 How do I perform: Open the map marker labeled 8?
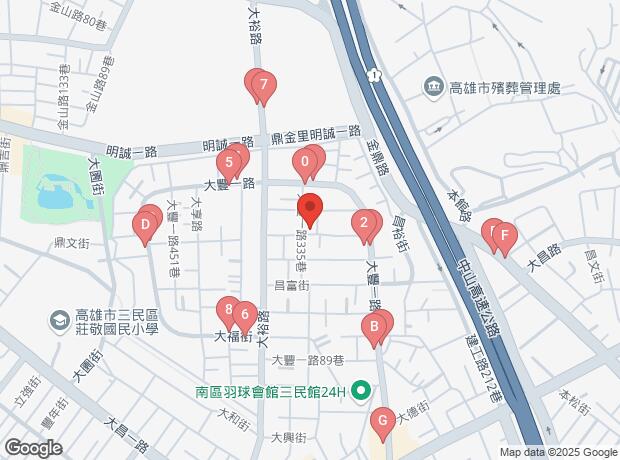click(229, 311)
